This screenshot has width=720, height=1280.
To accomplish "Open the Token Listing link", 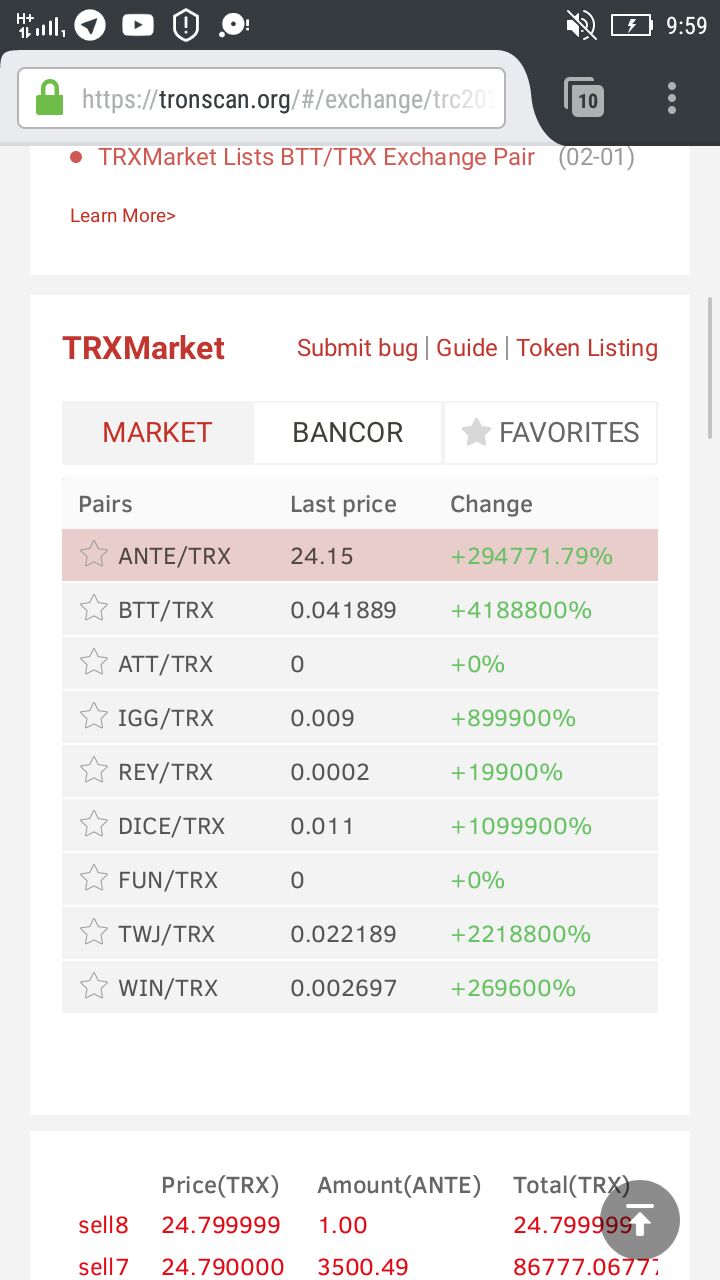I will (587, 348).
